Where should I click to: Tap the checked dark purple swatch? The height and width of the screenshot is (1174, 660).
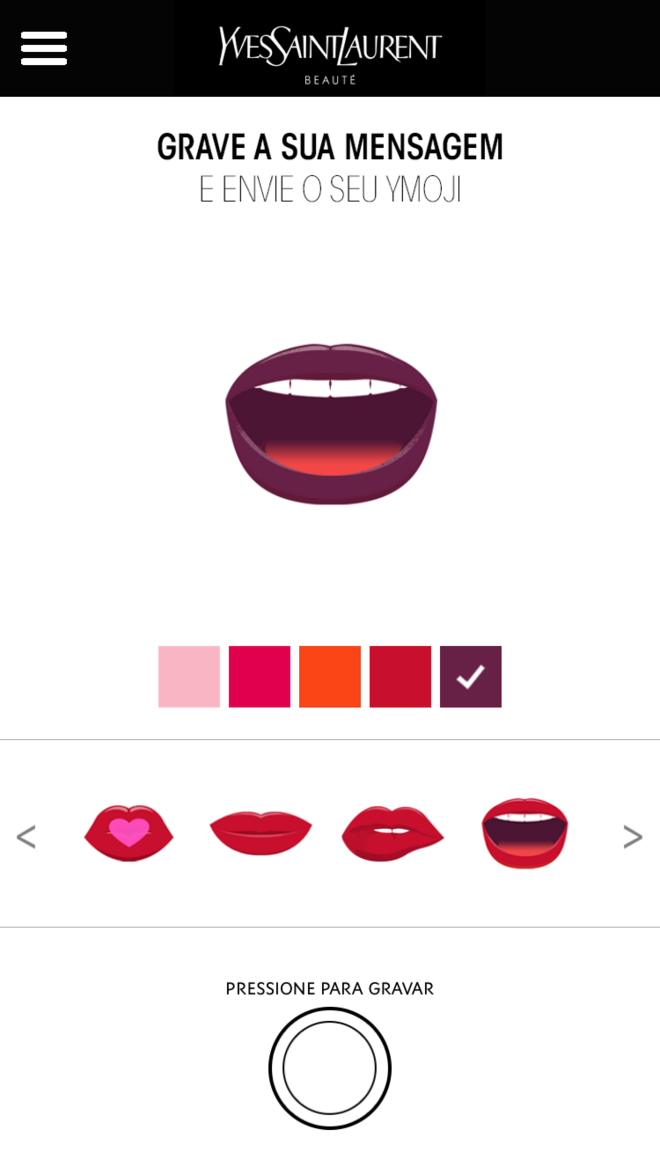pyautogui.click(x=471, y=677)
